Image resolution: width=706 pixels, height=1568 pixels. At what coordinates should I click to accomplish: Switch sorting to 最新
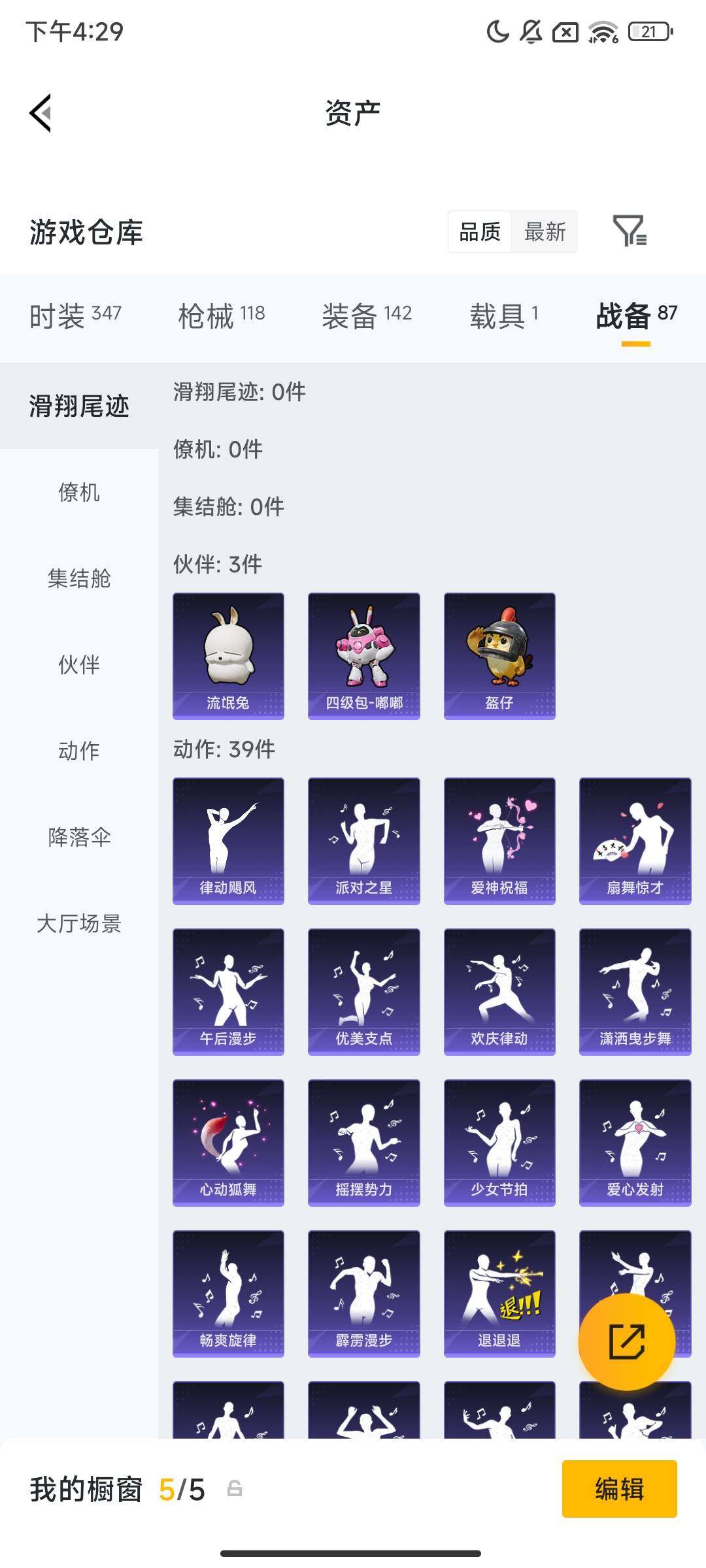tap(545, 232)
